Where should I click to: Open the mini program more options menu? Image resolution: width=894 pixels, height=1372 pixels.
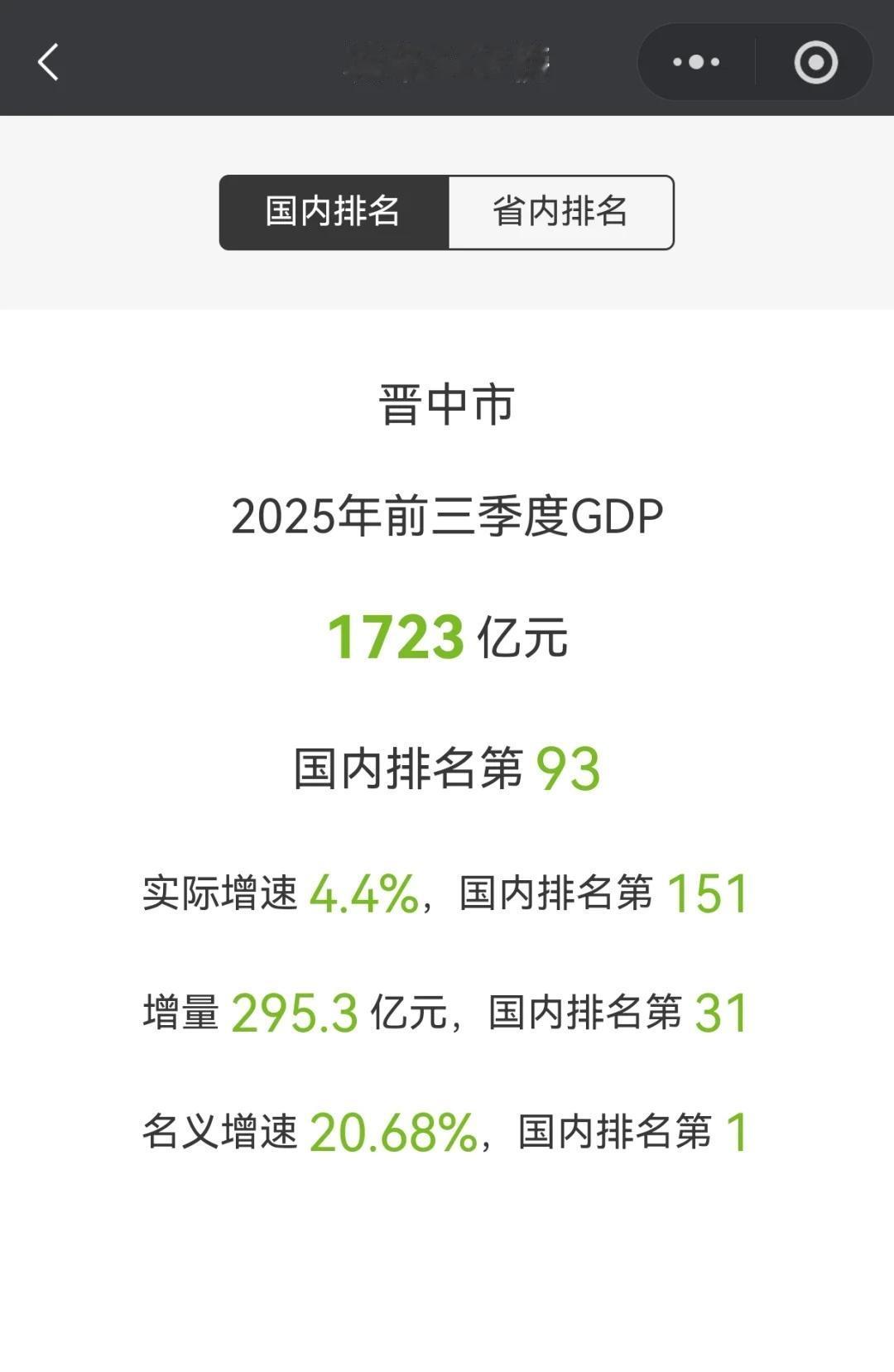[x=698, y=61]
